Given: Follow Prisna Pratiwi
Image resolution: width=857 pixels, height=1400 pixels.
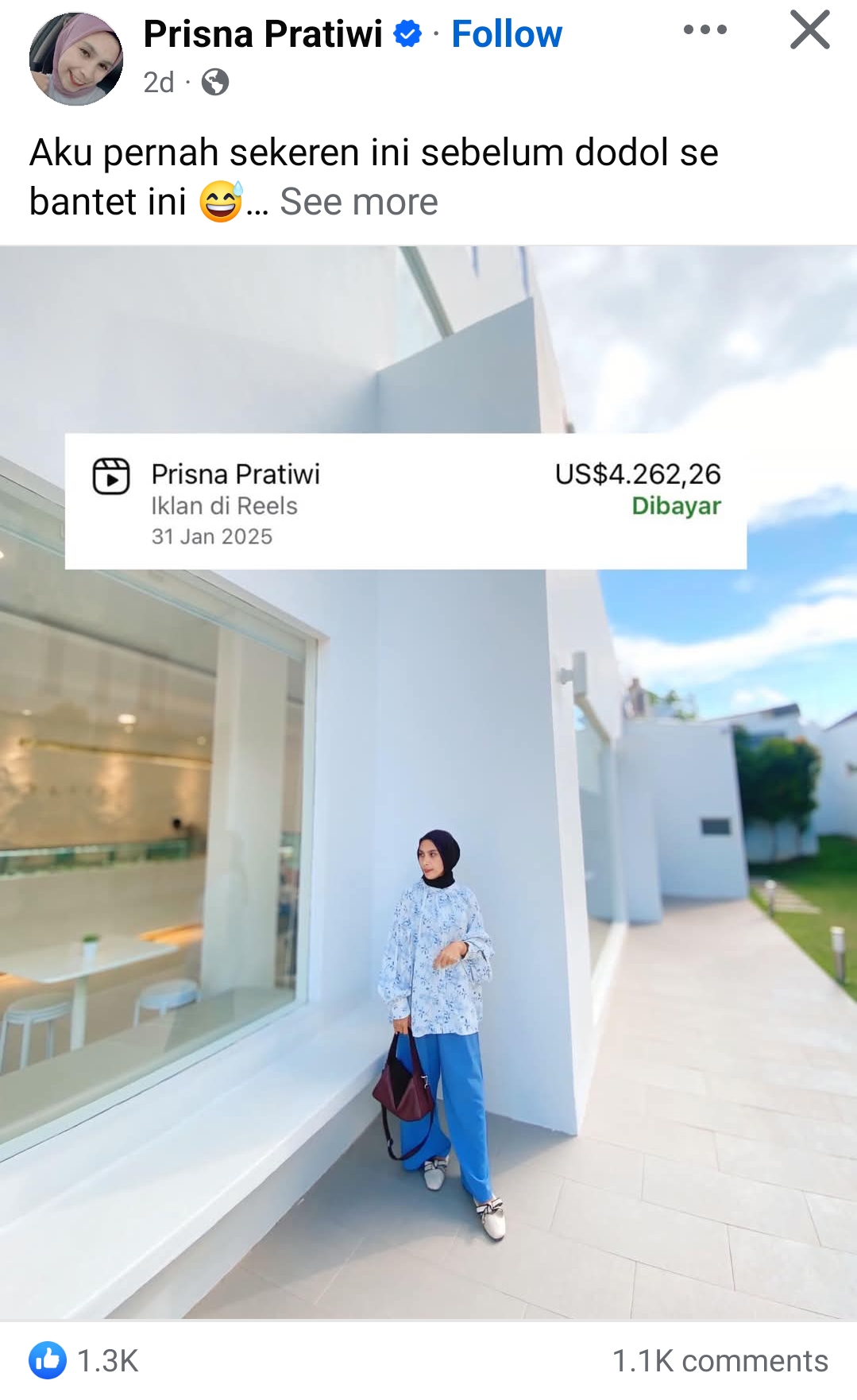Looking at the screenshot, I should (507, 34).
